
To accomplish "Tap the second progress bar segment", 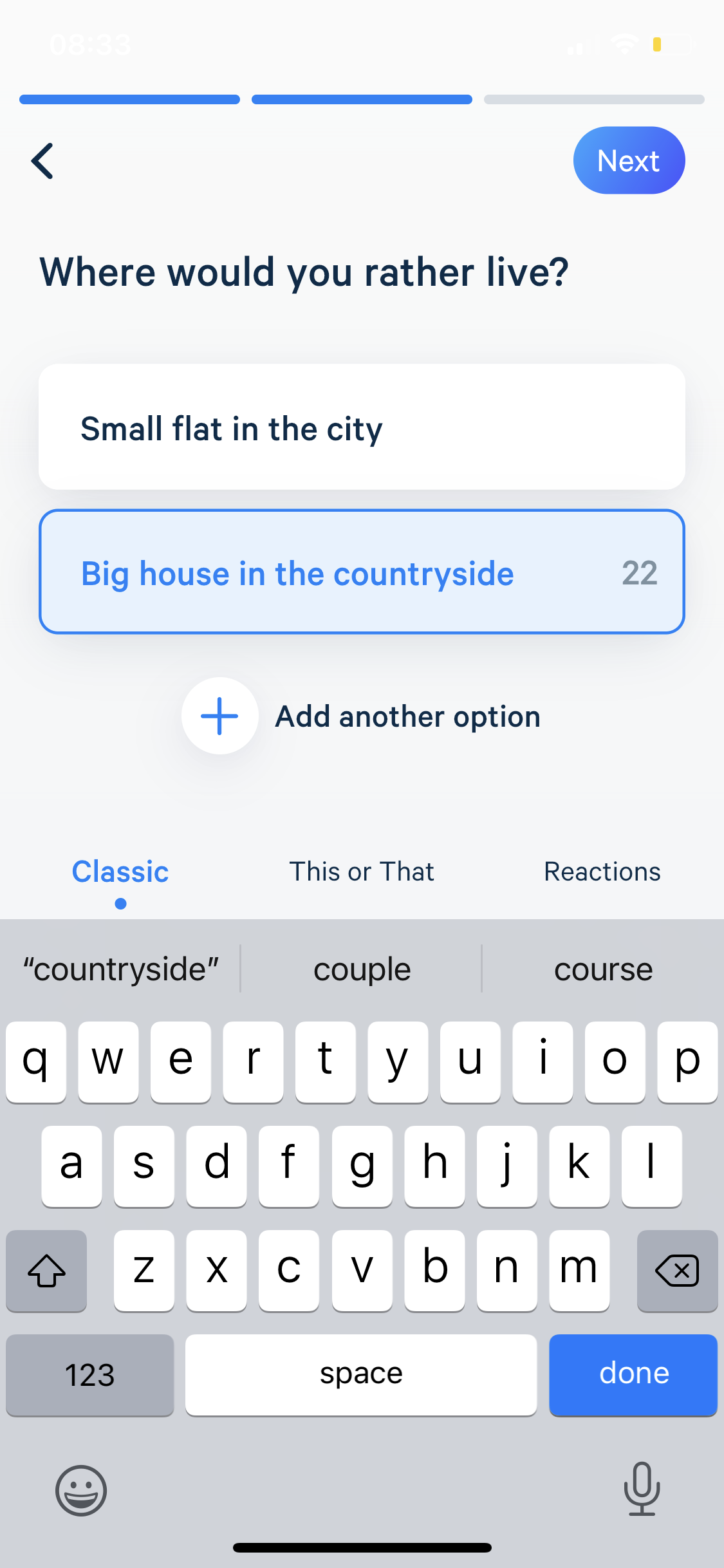I will pos(362,99).
